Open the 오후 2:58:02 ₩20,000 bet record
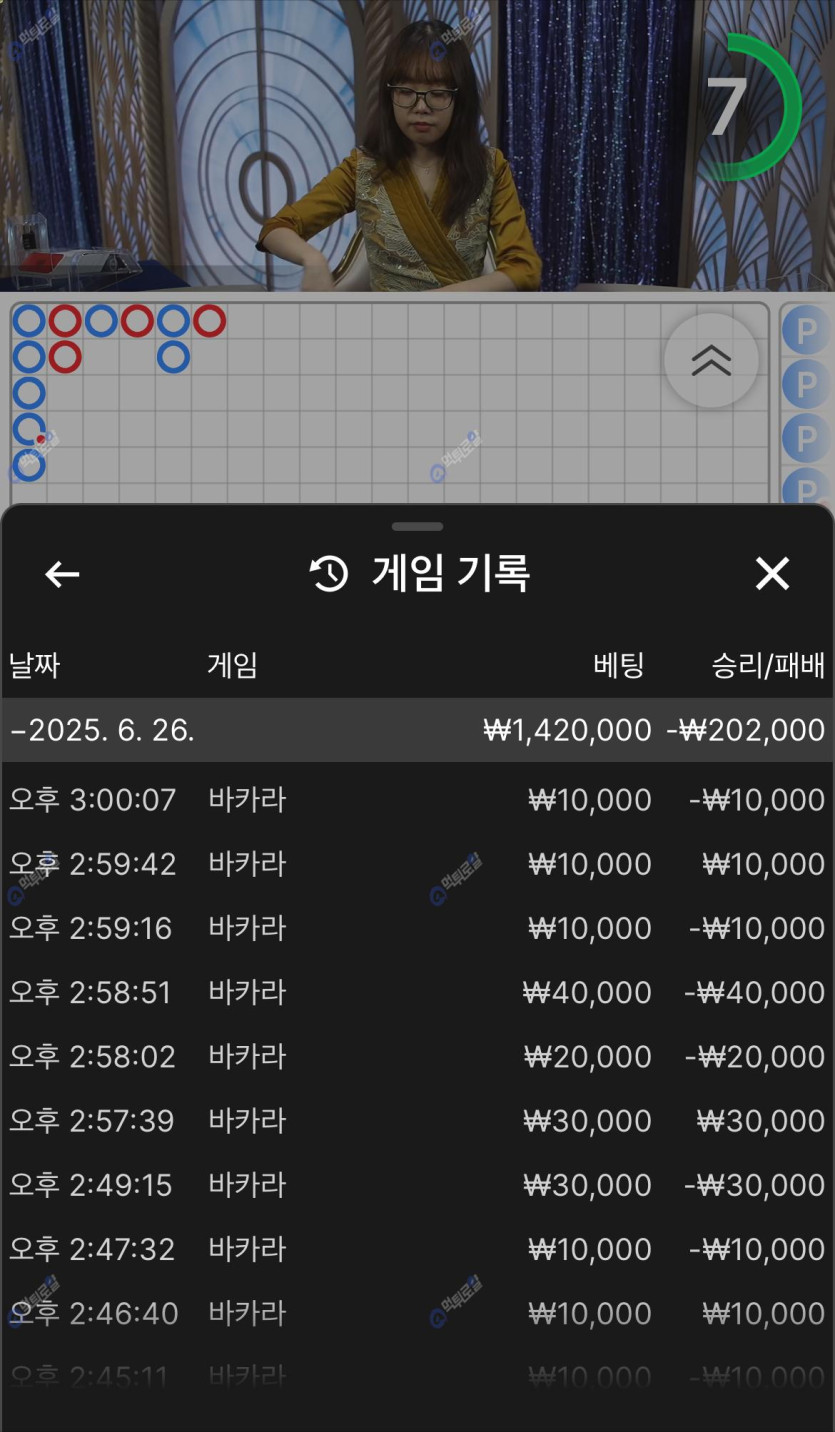The image size is (835, 1432). (x=417, y=1056)
